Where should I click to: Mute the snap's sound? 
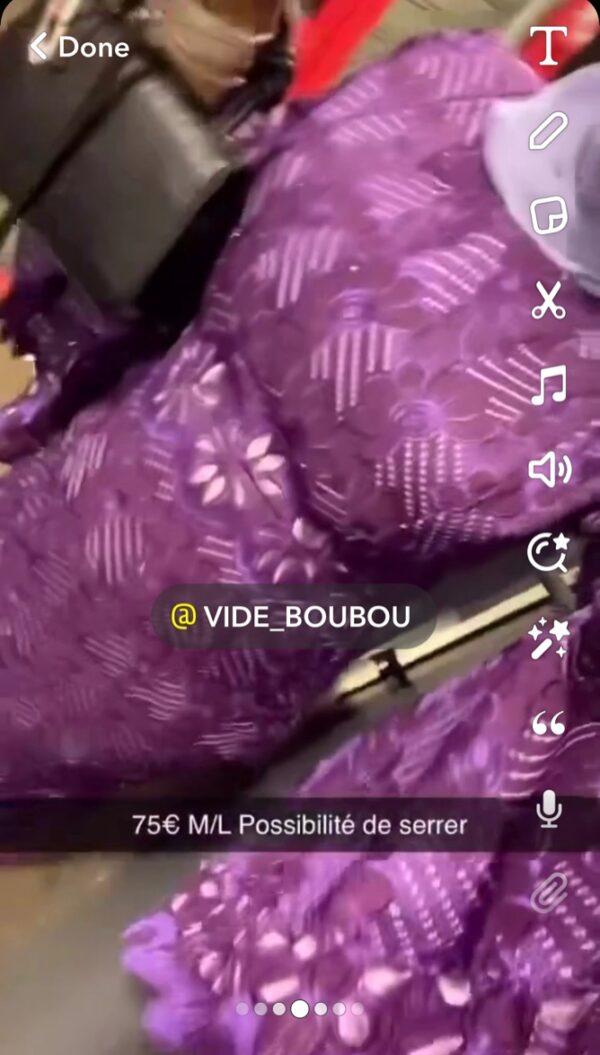coord(548,469)
